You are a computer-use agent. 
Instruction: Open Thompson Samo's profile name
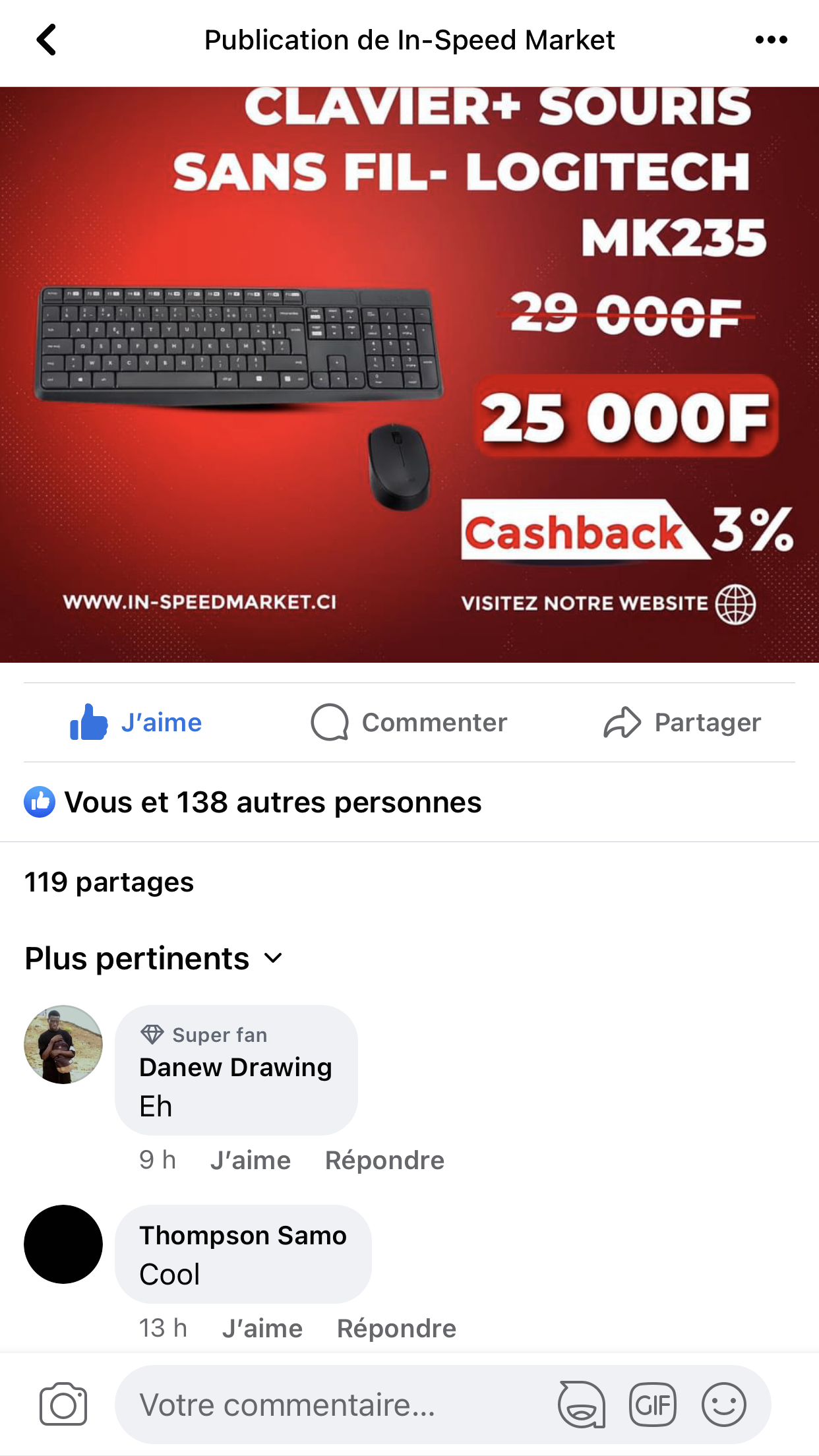click(243, 1235)
